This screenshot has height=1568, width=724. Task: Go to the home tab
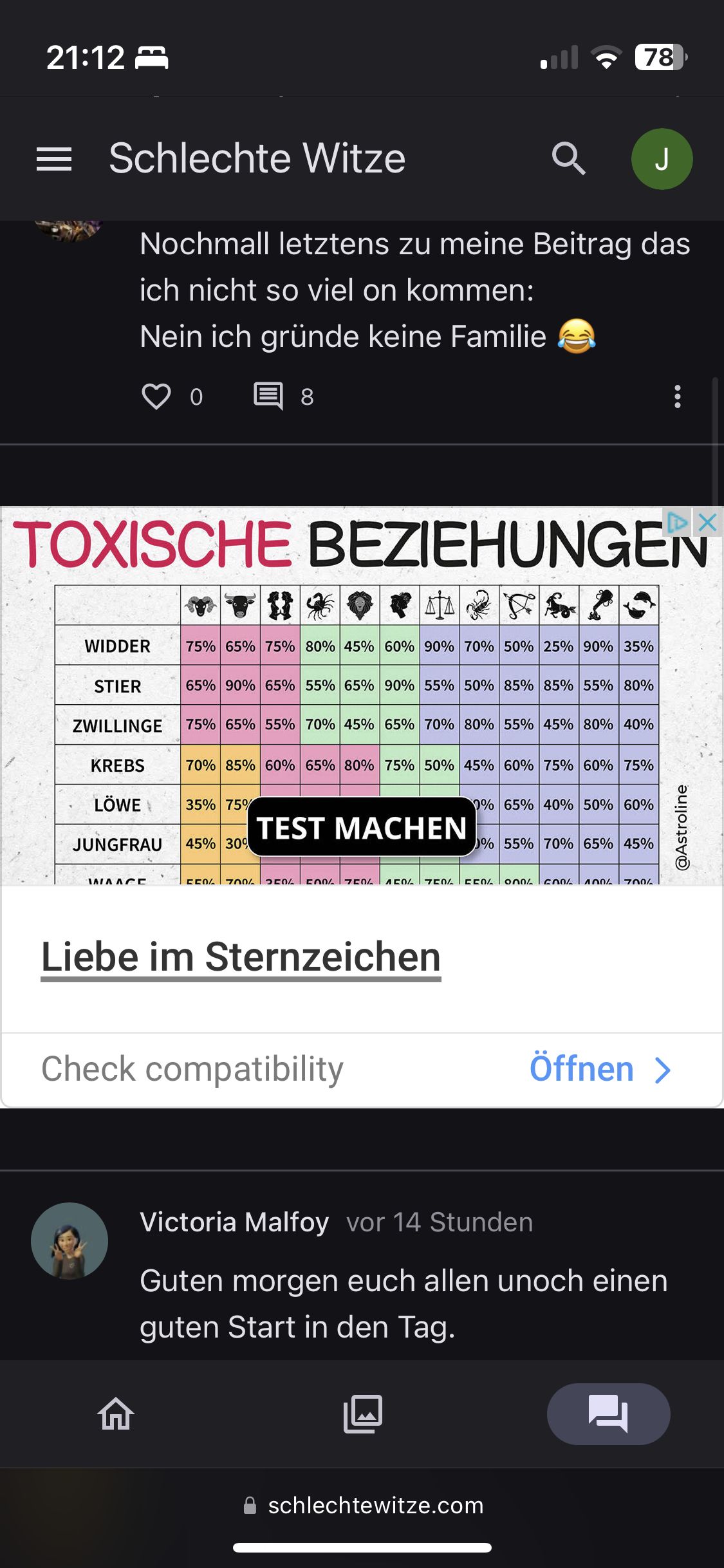[116, 1414]
